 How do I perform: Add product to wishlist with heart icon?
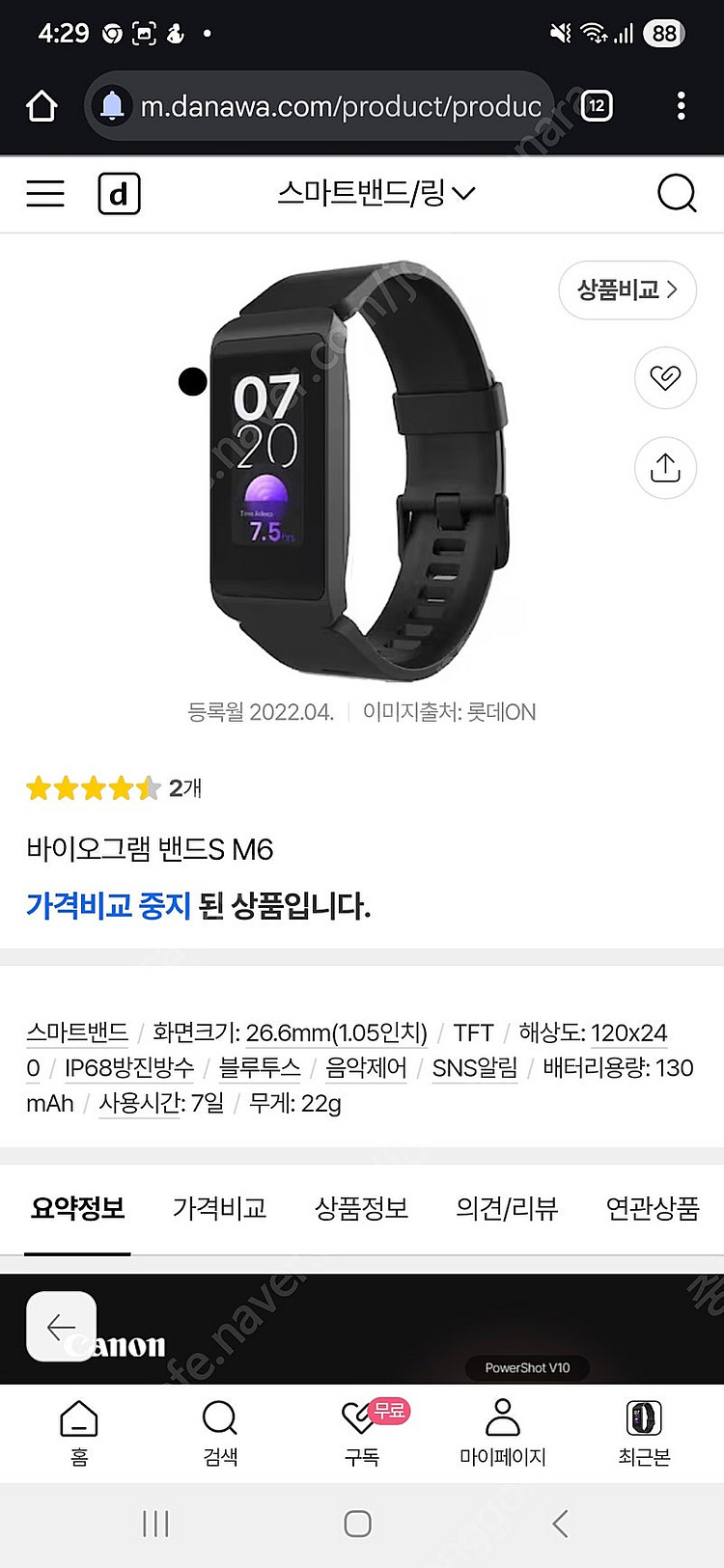point(665,377)
